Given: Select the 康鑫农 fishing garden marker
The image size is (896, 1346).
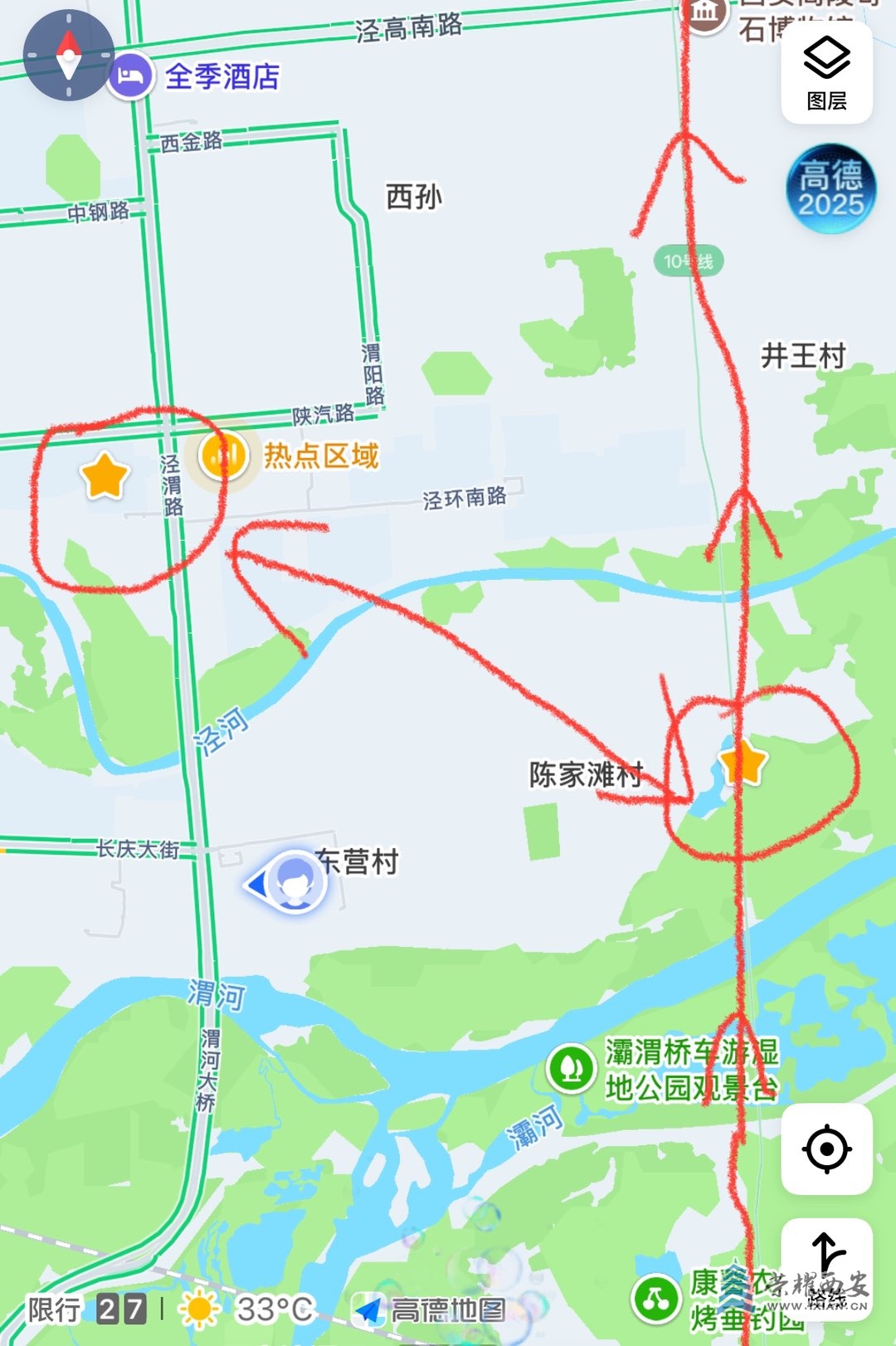Looking at the screenshot, I should (x=656, y=1299).
